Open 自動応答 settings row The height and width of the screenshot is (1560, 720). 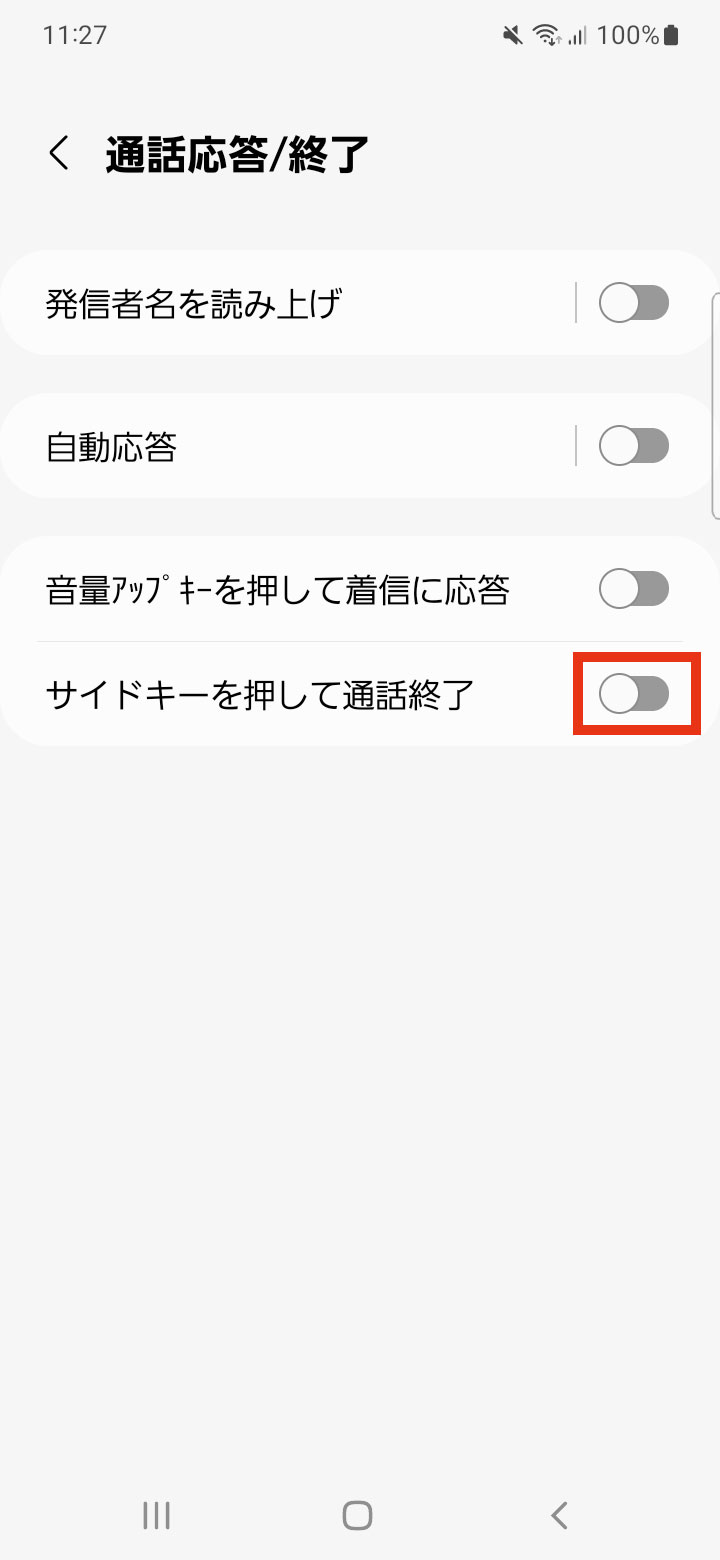(x=288, y=446)
